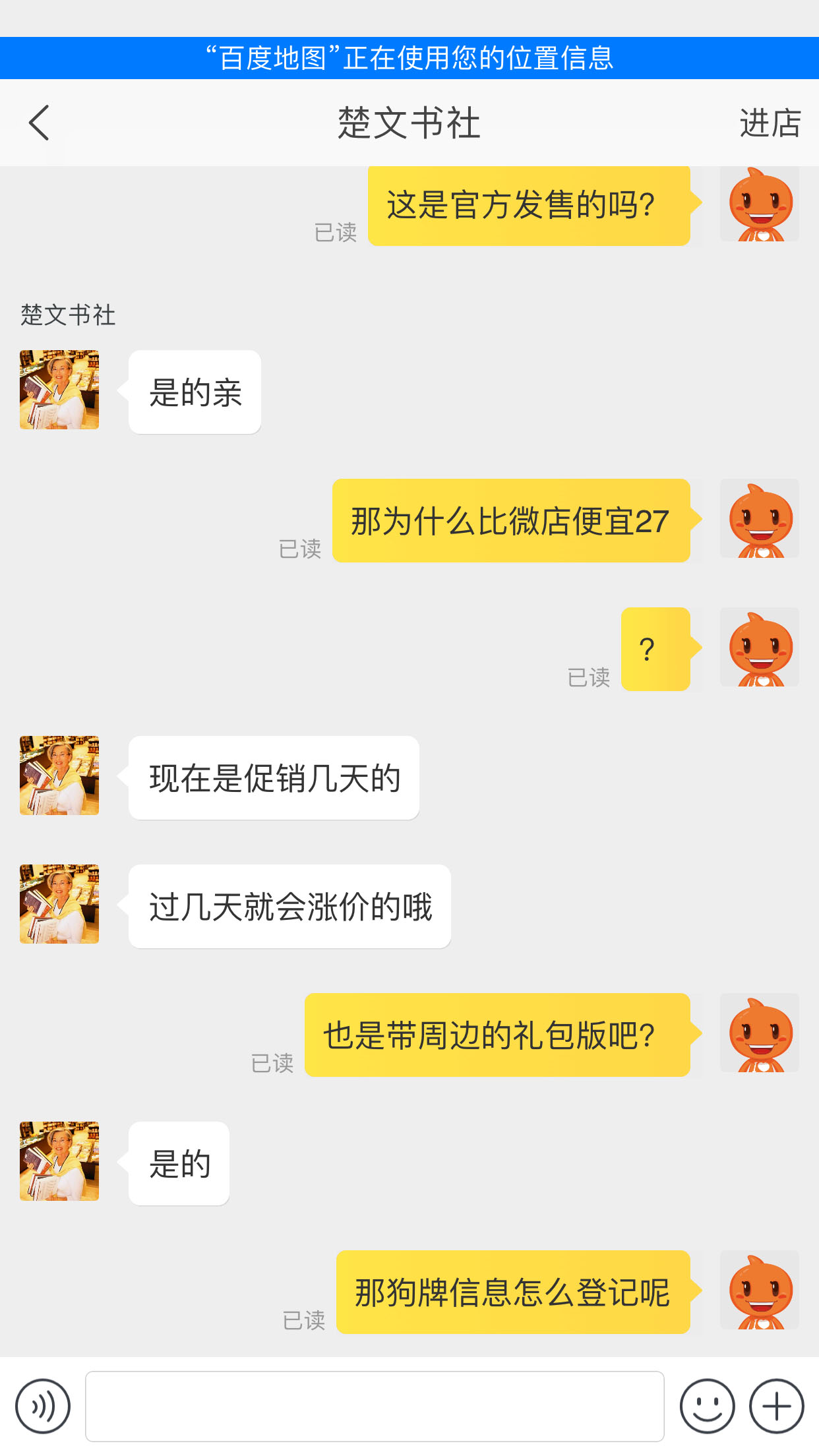Open the shop via 进店

[x=770, y=123]
